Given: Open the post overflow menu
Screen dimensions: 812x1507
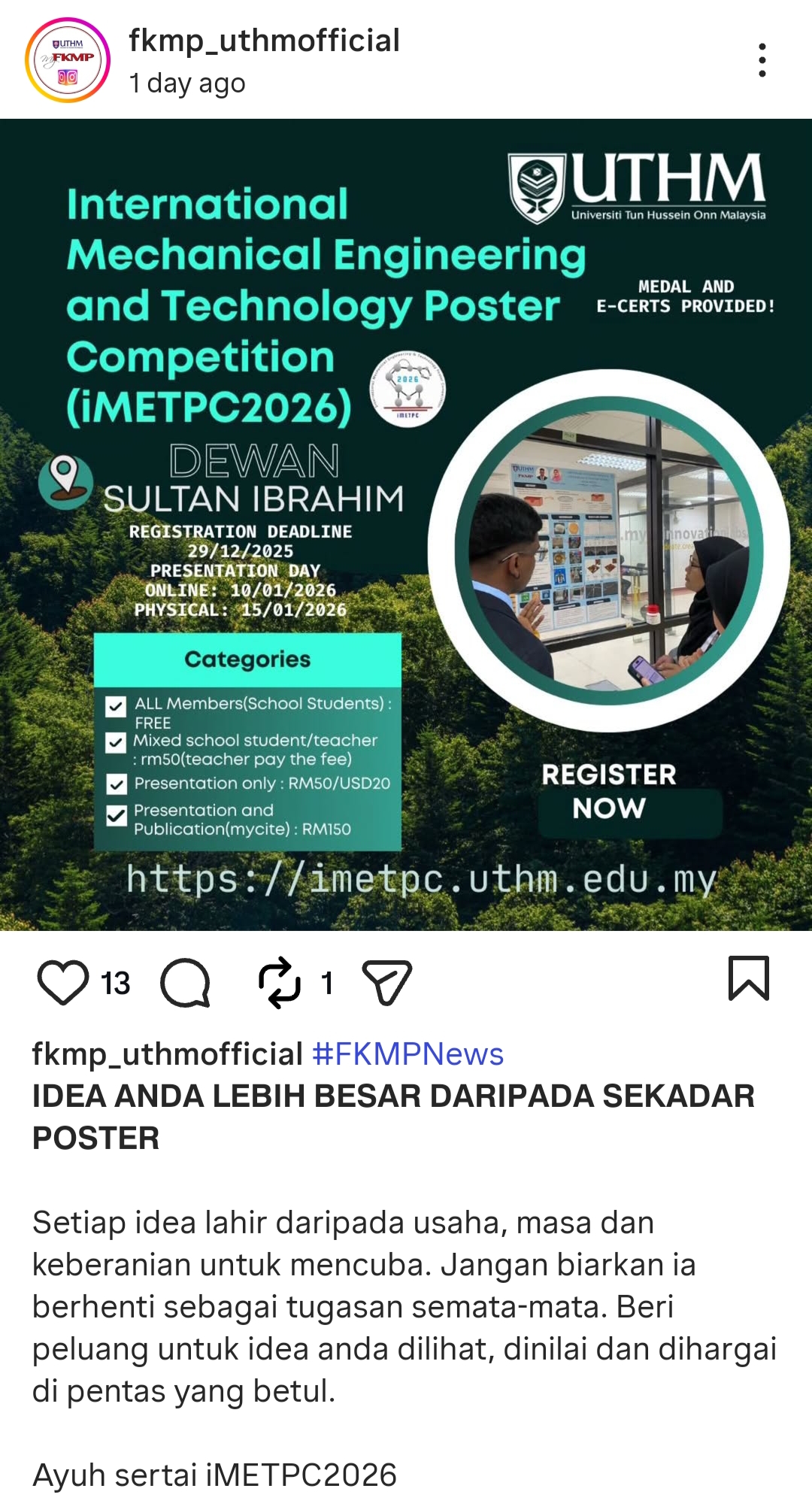Looking at the screenshot, I should coord(762,60).
